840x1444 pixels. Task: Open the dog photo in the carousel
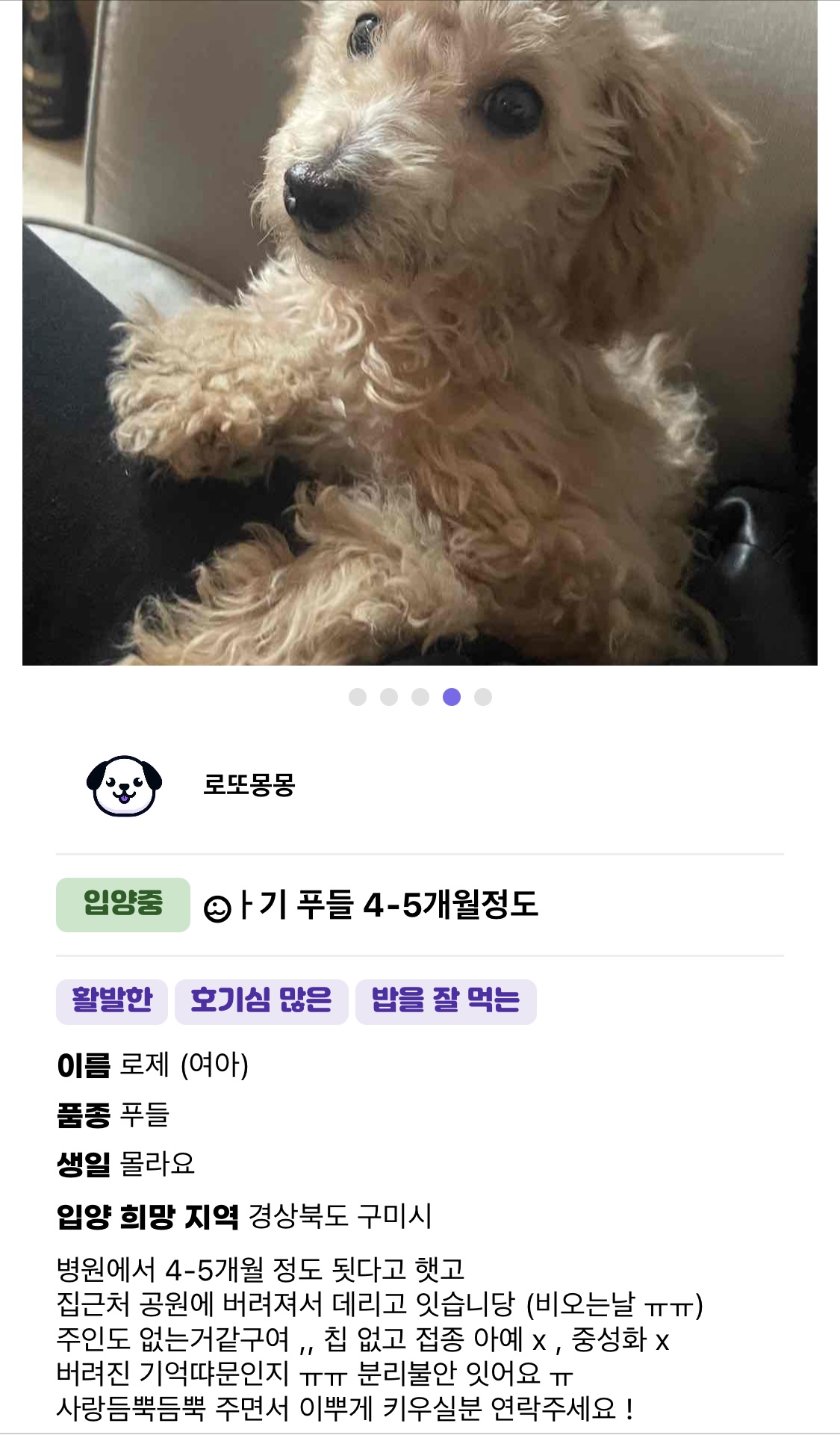click(x=420, y=332)
